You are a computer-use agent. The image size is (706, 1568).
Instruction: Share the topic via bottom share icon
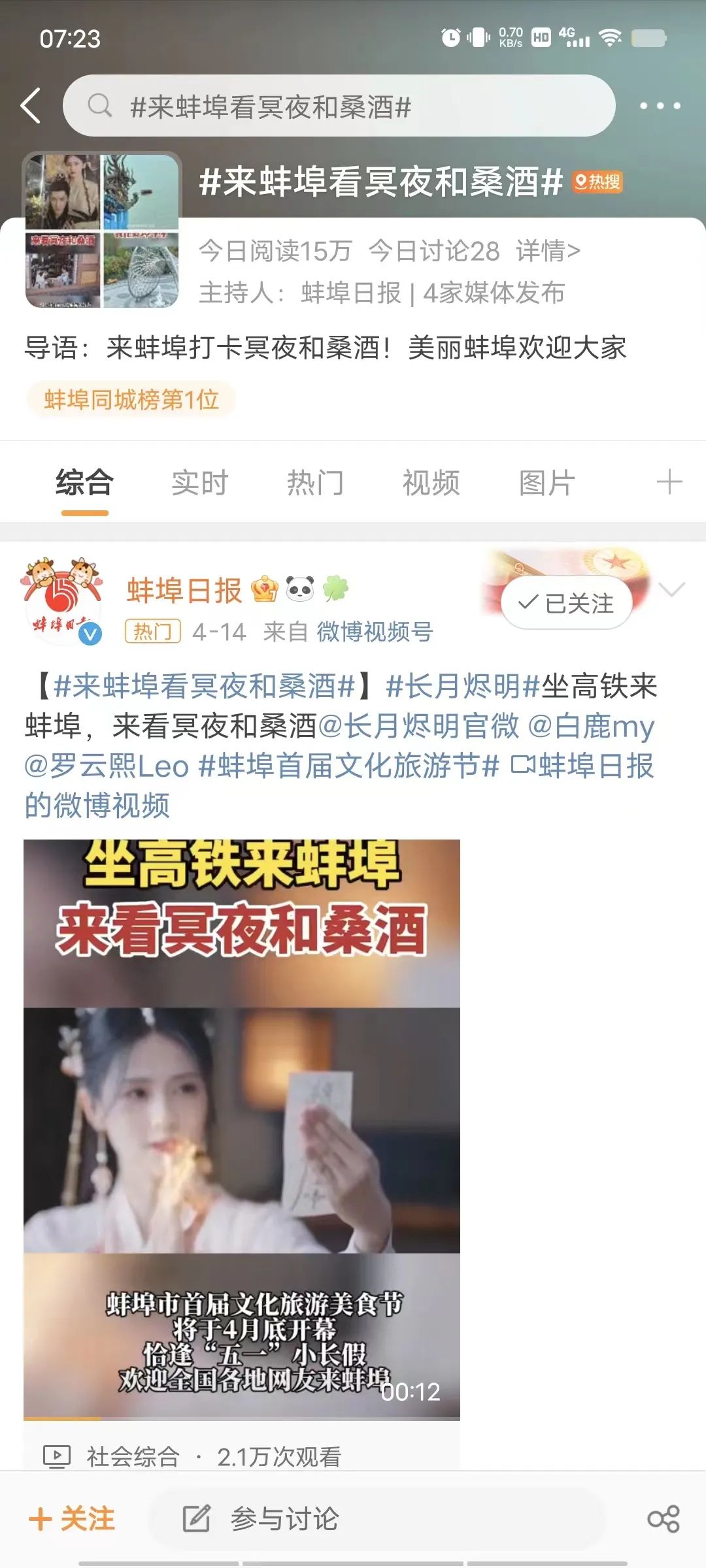pos(664,1519)
